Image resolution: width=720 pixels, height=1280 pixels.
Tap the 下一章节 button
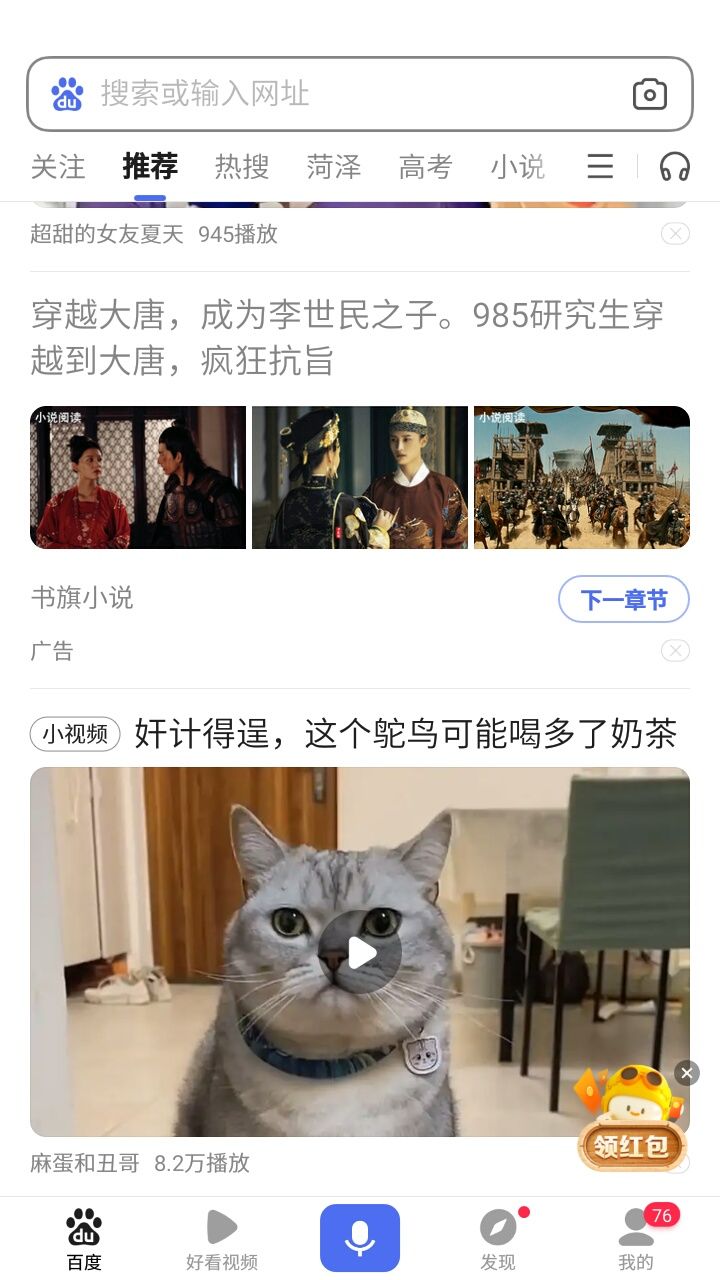click(x=624, y=599)
